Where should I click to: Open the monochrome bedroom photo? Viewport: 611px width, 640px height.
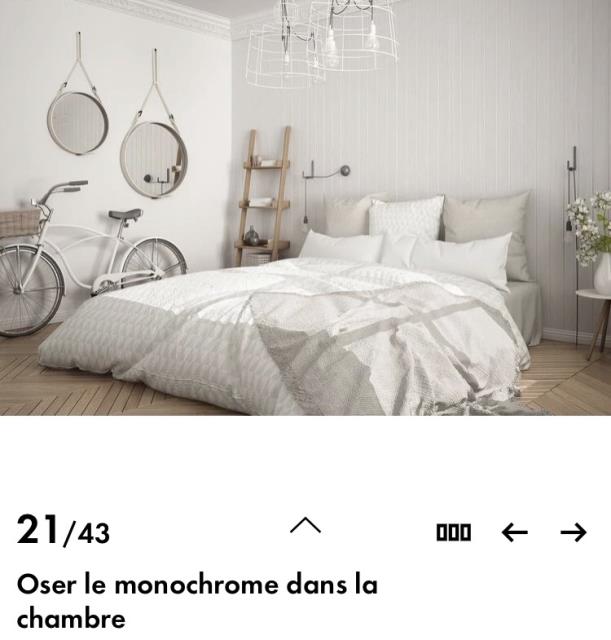coord(305,208)
